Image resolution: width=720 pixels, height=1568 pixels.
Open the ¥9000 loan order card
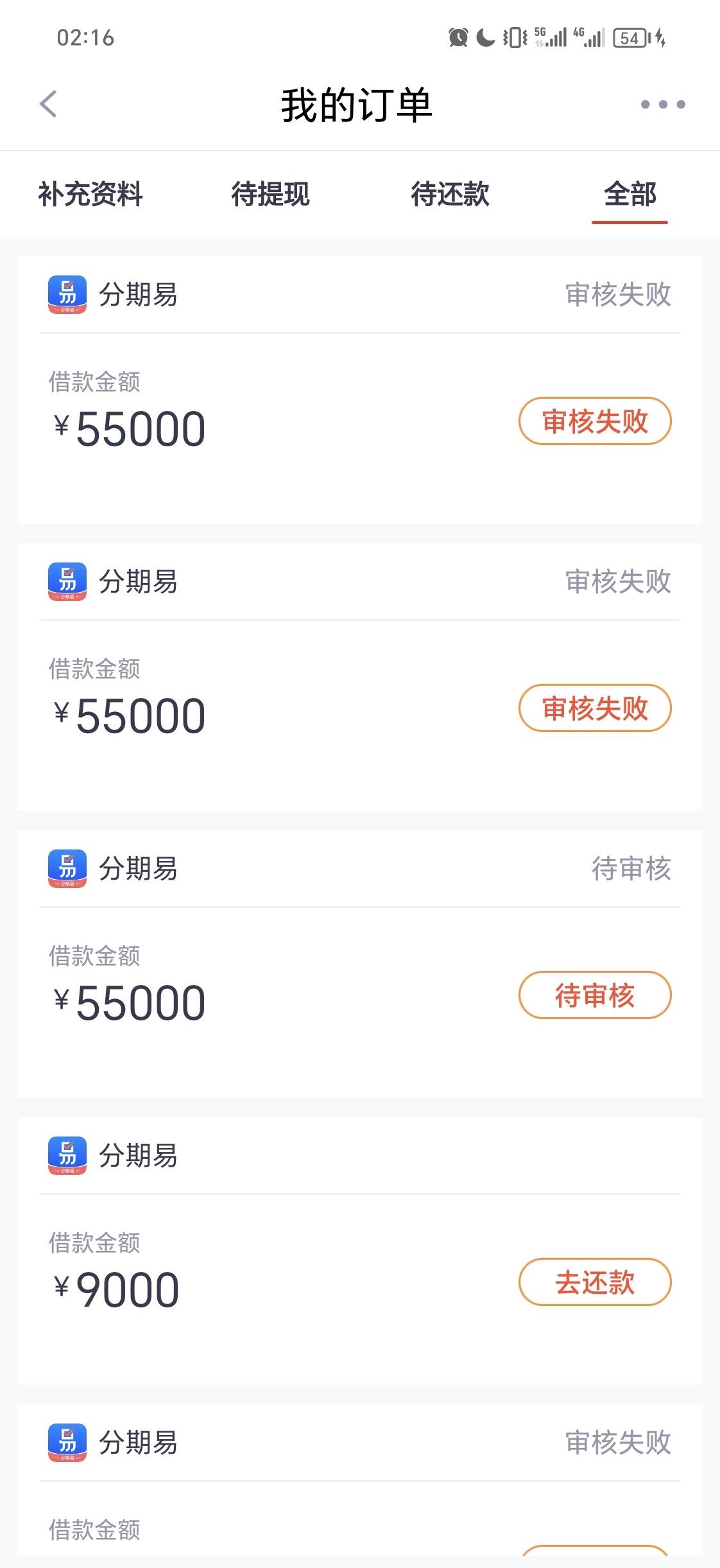click(x=360, y=1251)
